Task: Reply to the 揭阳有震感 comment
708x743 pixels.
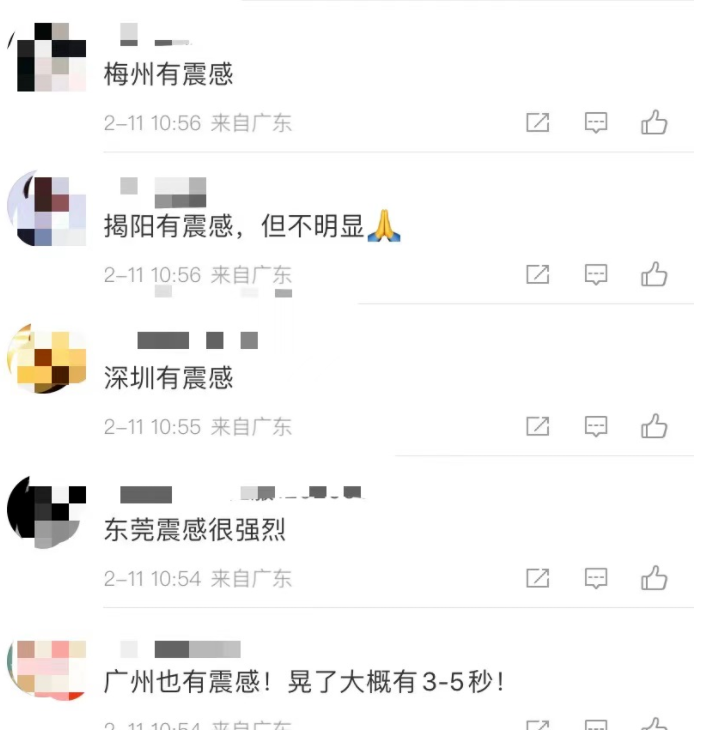Action: tap(596, 274)
